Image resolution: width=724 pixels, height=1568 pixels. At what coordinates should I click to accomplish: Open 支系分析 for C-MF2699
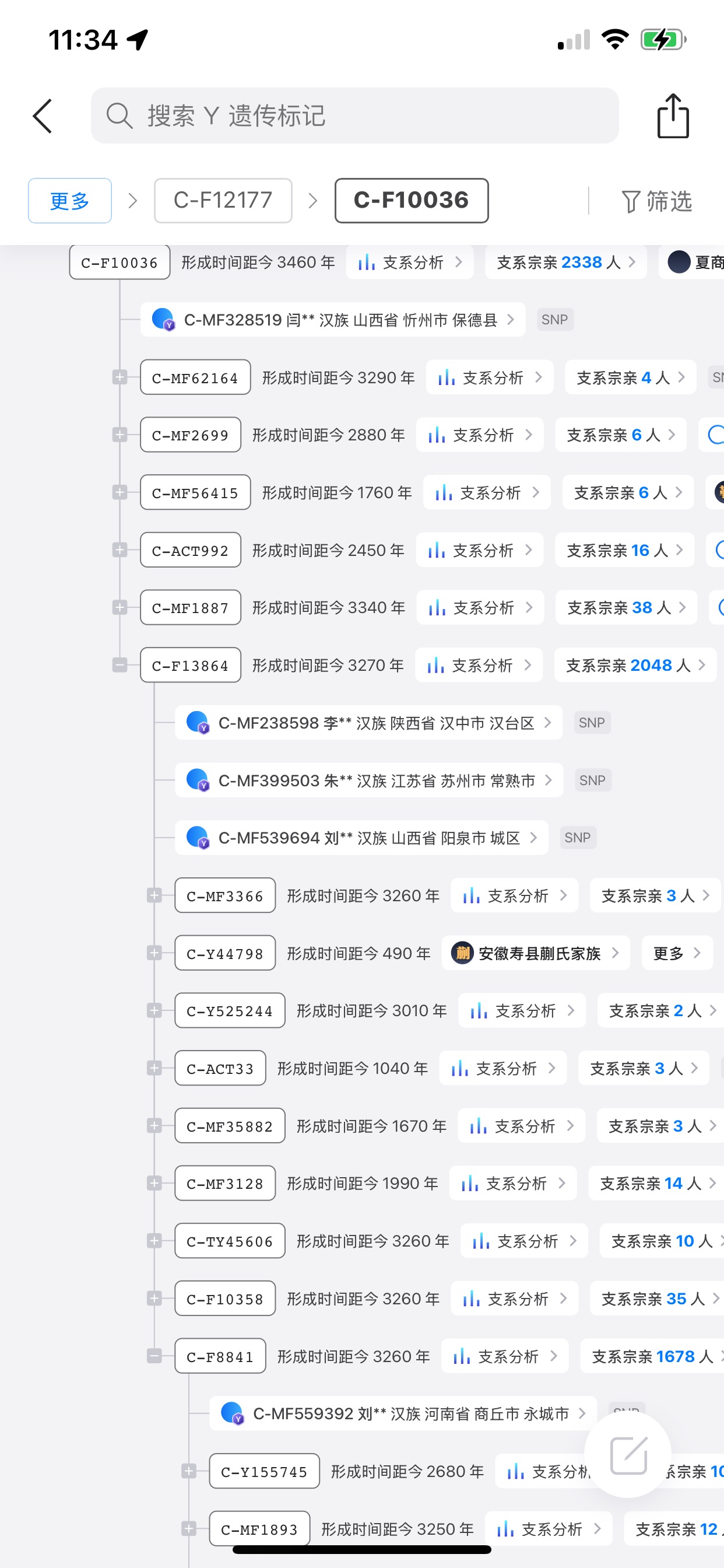[479, 435]
